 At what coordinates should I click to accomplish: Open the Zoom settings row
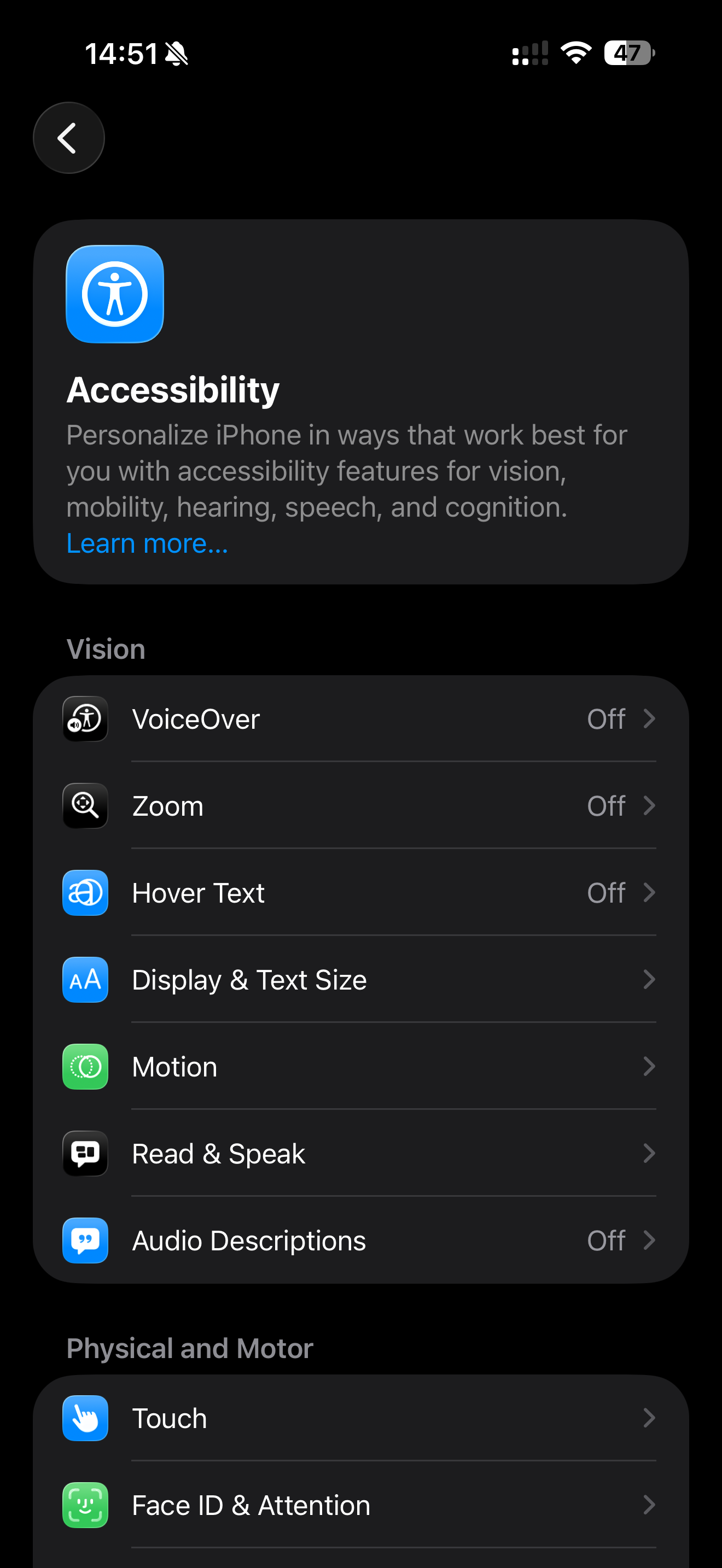click(360, 806)
